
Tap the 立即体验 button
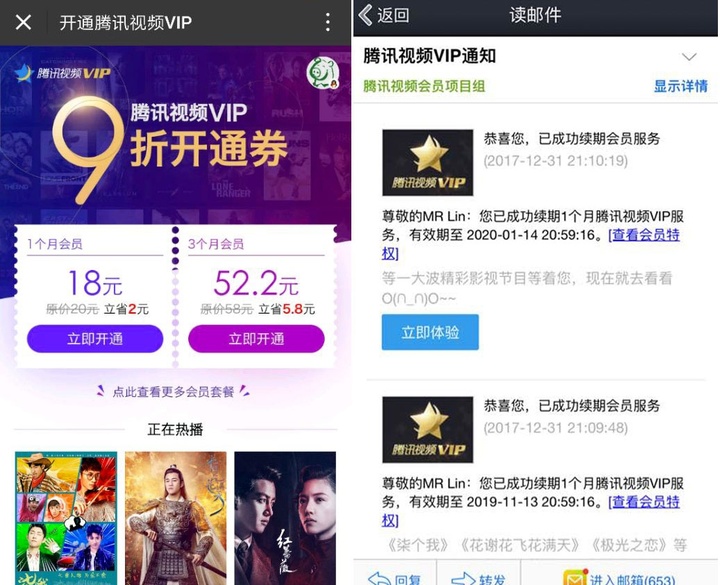click(x=430, y=333)
